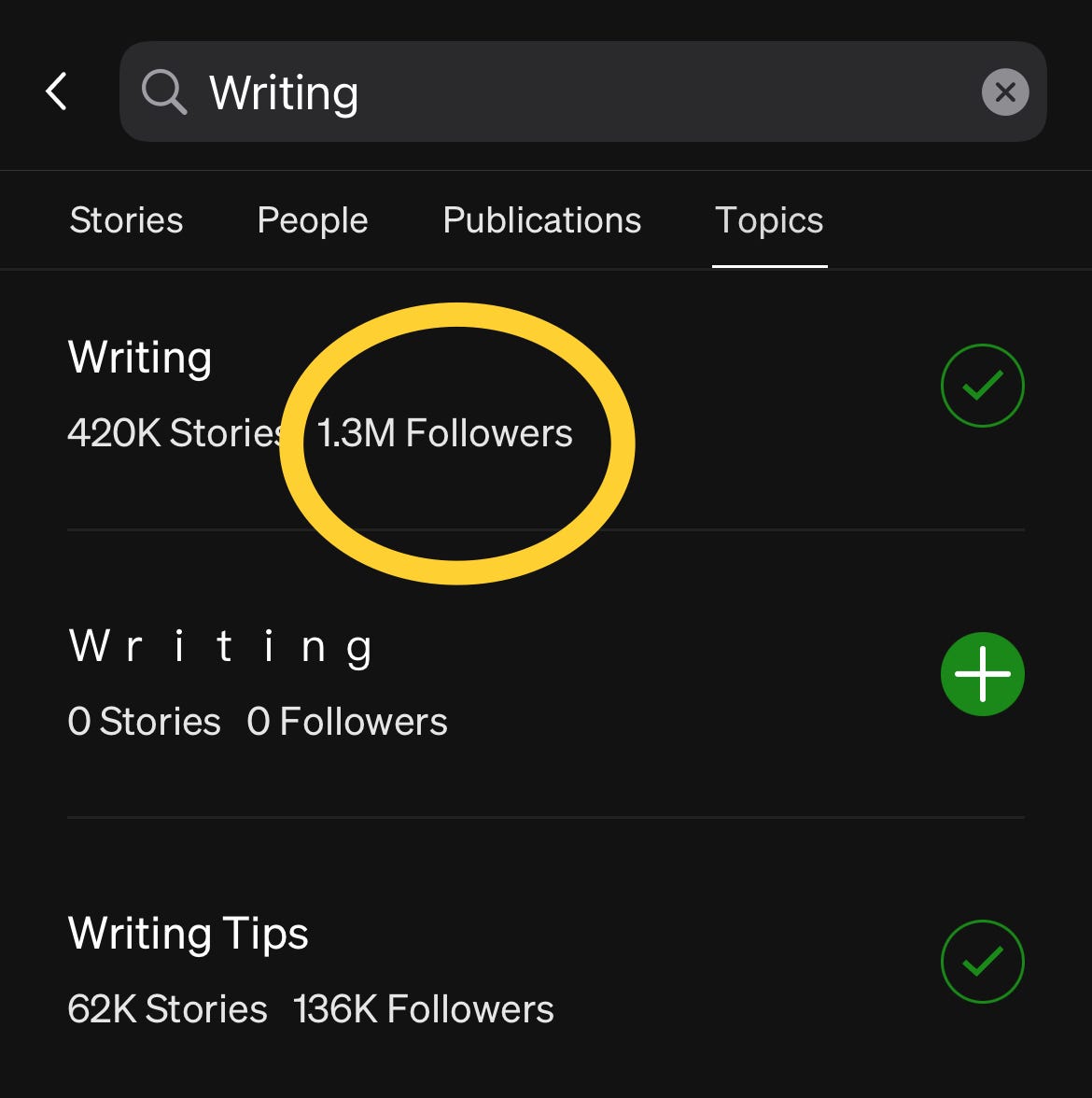
Task: Click the green checkmark beside Writing Tips
Action: pyautogui.click(x=983, y=962)
